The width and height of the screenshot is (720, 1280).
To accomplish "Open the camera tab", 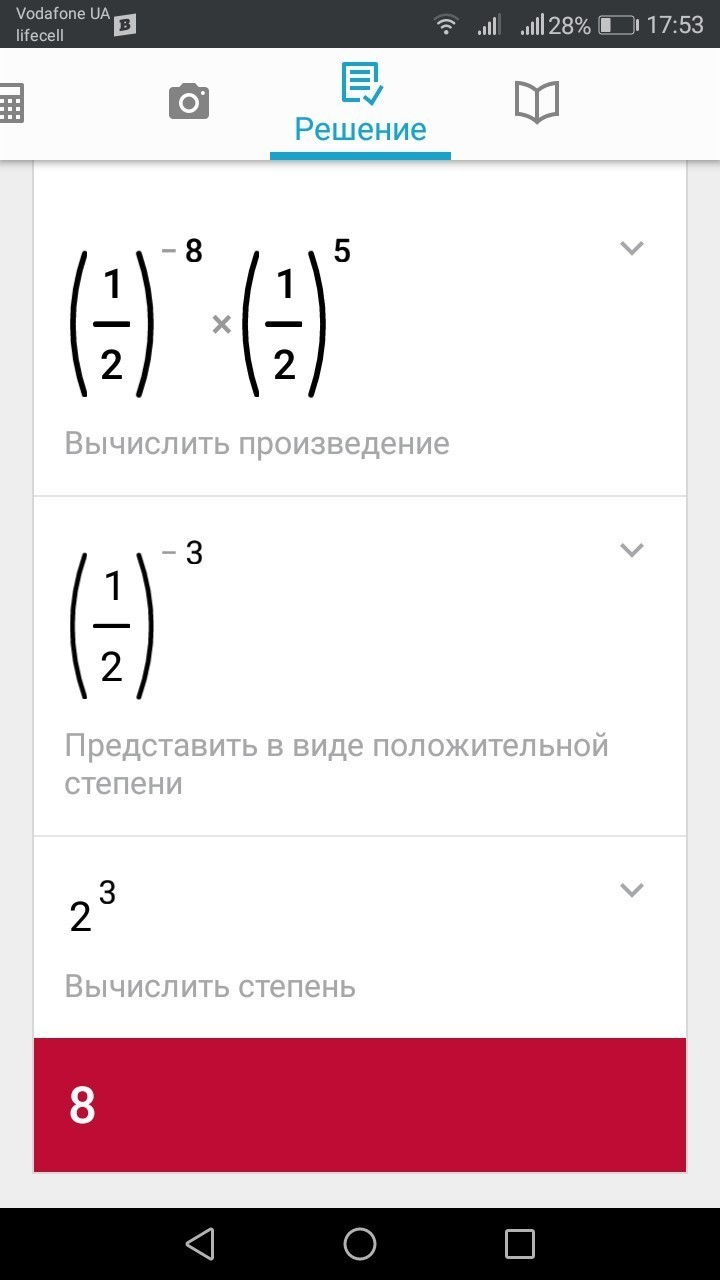I will [x=189, y=103].
